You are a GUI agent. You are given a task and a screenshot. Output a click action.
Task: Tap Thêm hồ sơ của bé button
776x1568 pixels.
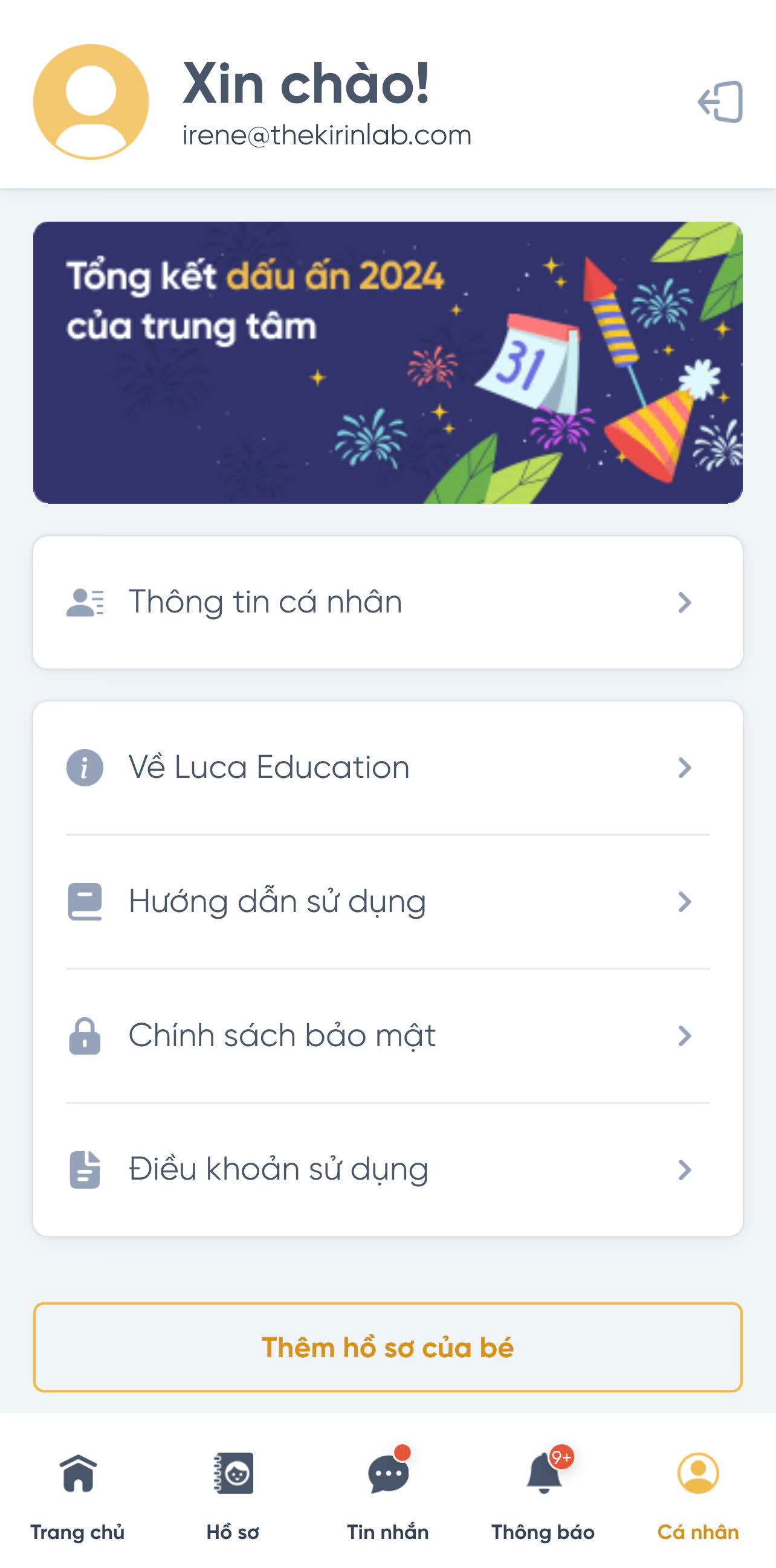387,1347
